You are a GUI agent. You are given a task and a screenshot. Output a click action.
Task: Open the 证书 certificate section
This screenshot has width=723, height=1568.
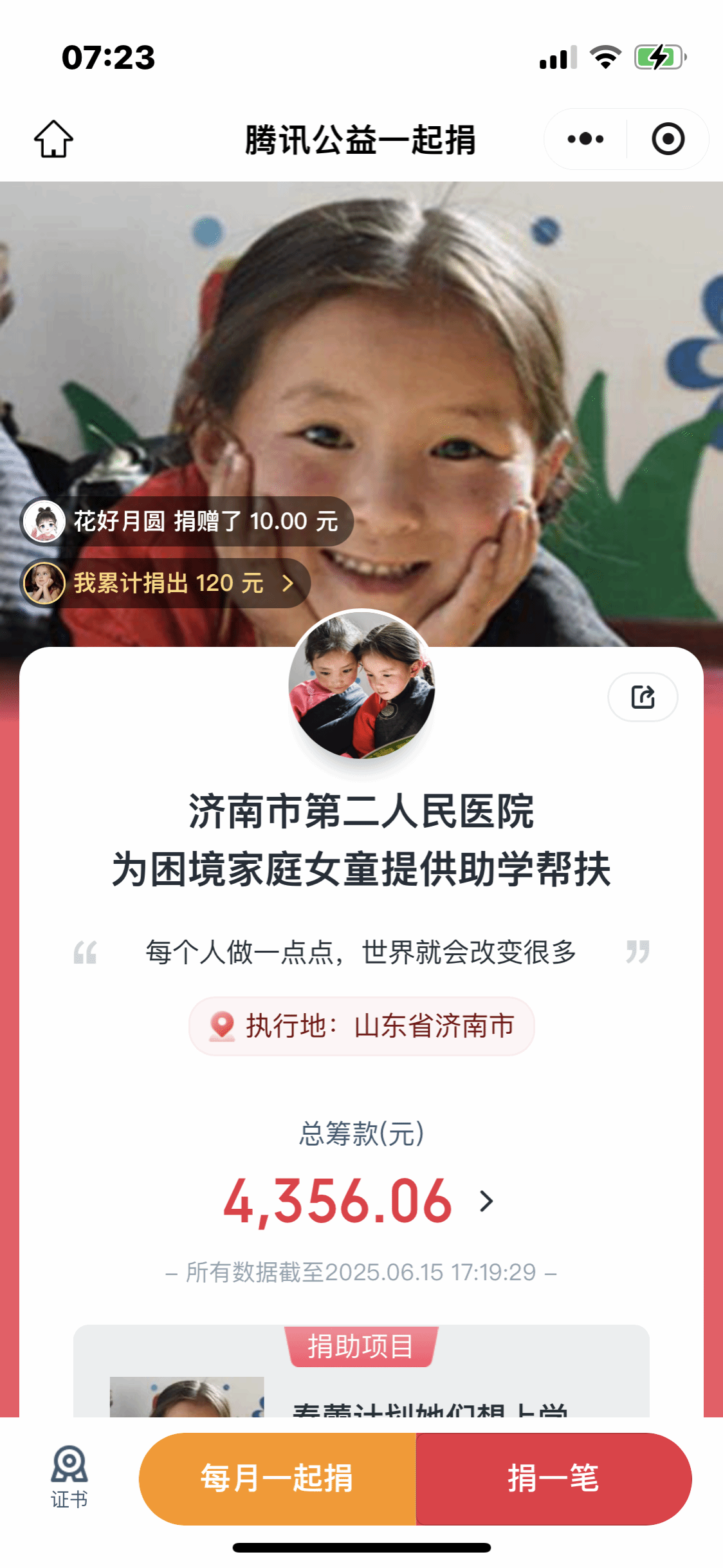(69, 1477)
